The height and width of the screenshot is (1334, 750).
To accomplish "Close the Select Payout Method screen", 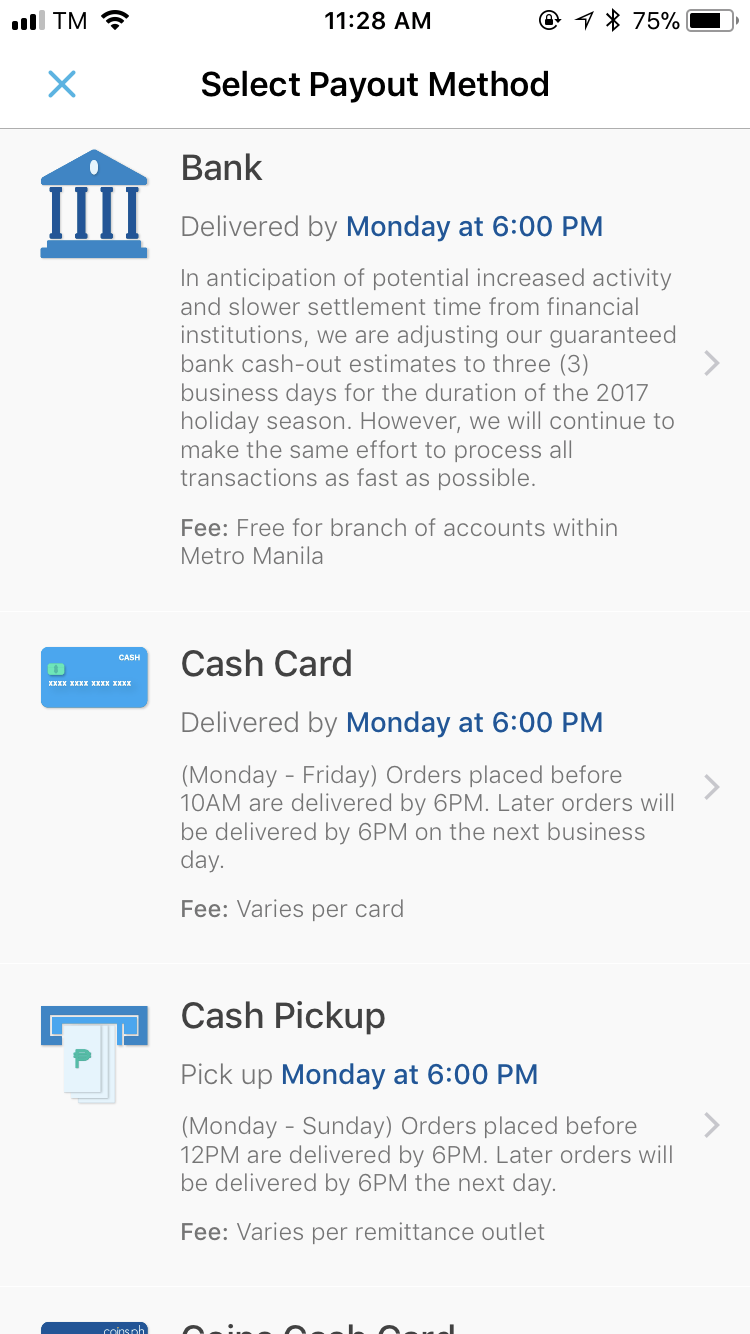I will [x=62, y=84].
